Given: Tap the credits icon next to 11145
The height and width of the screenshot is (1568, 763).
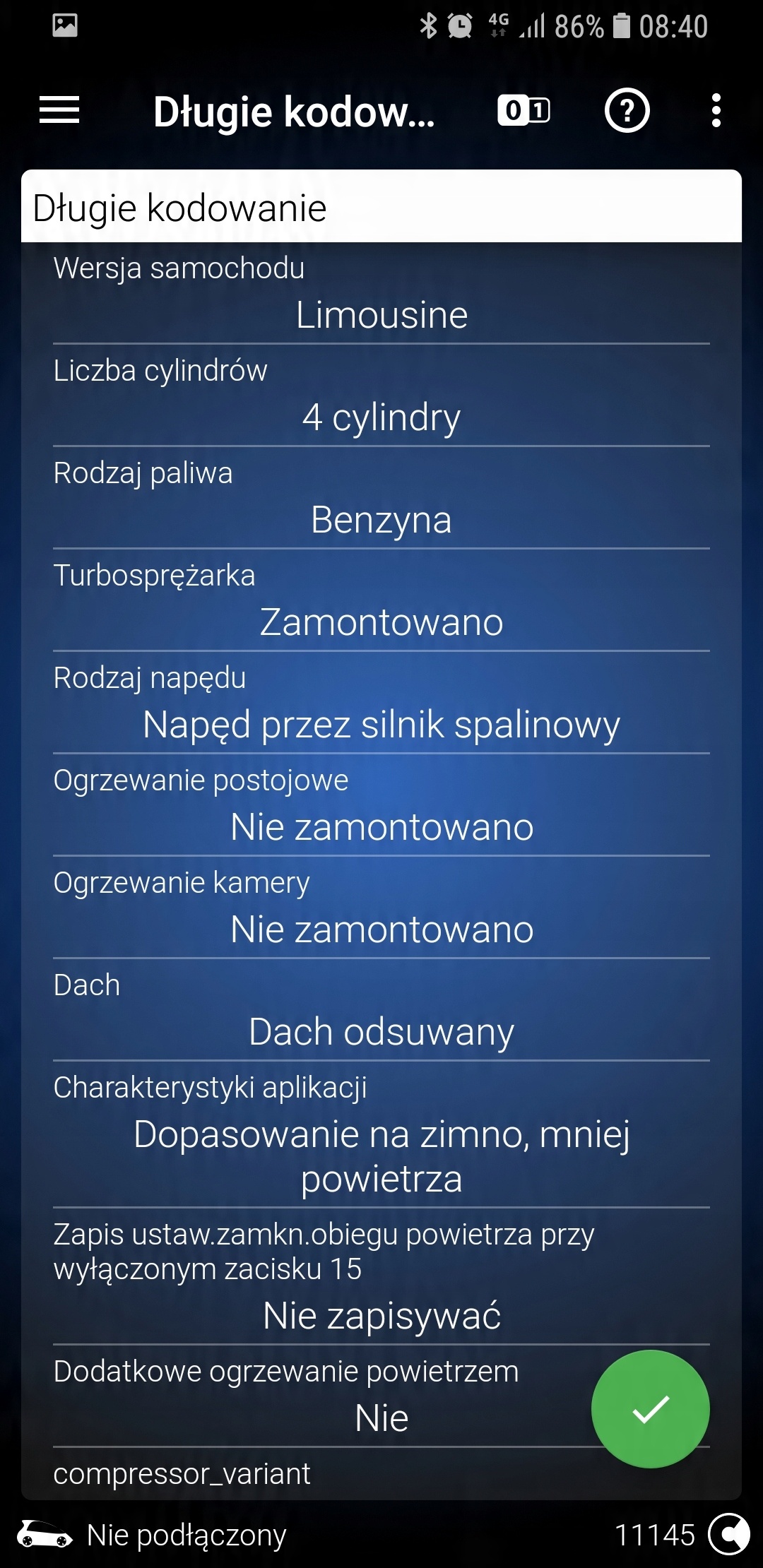Looking at the screenshot, I should [x=729, y=1534].
